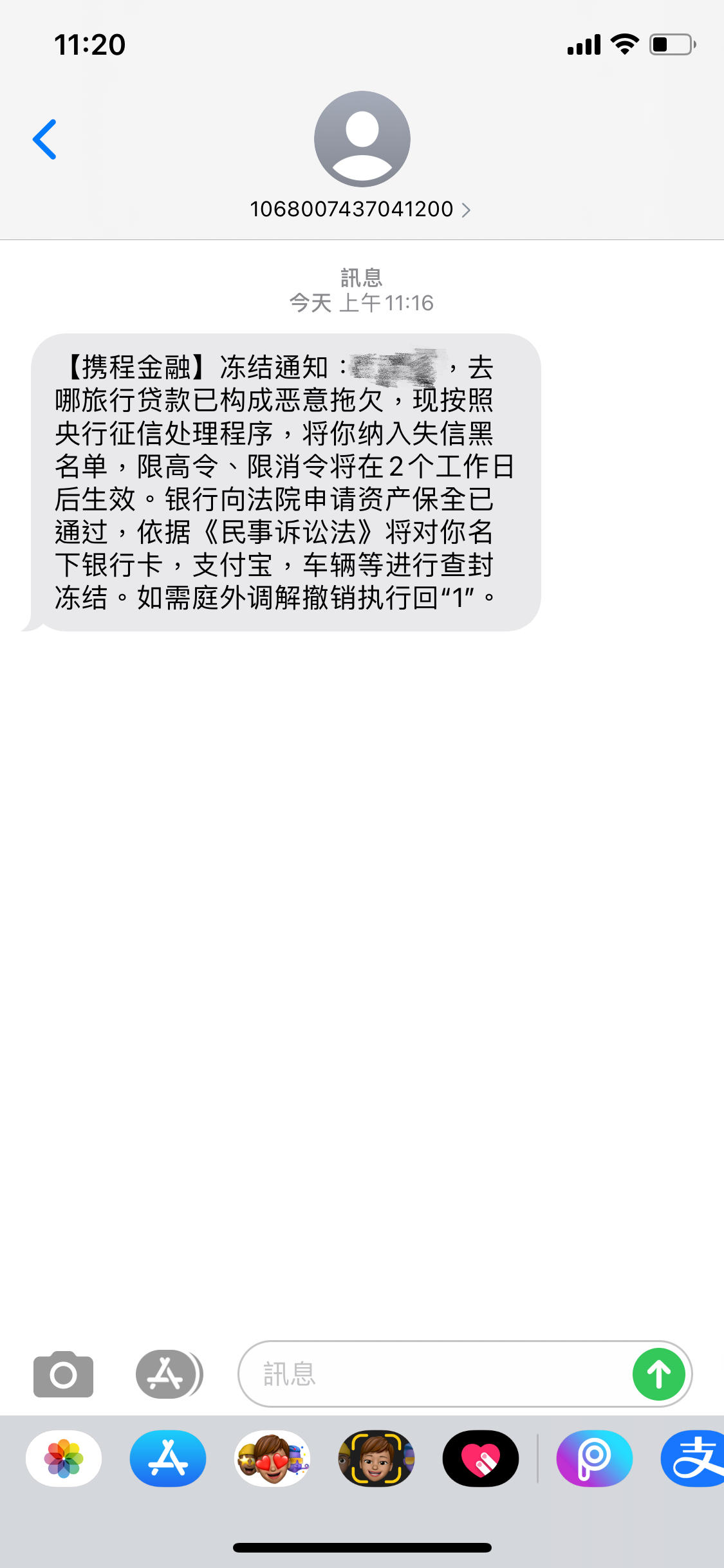Tap the timestamp 今天 上午11:16
The image size is (724, 1568).
(362, 303)
